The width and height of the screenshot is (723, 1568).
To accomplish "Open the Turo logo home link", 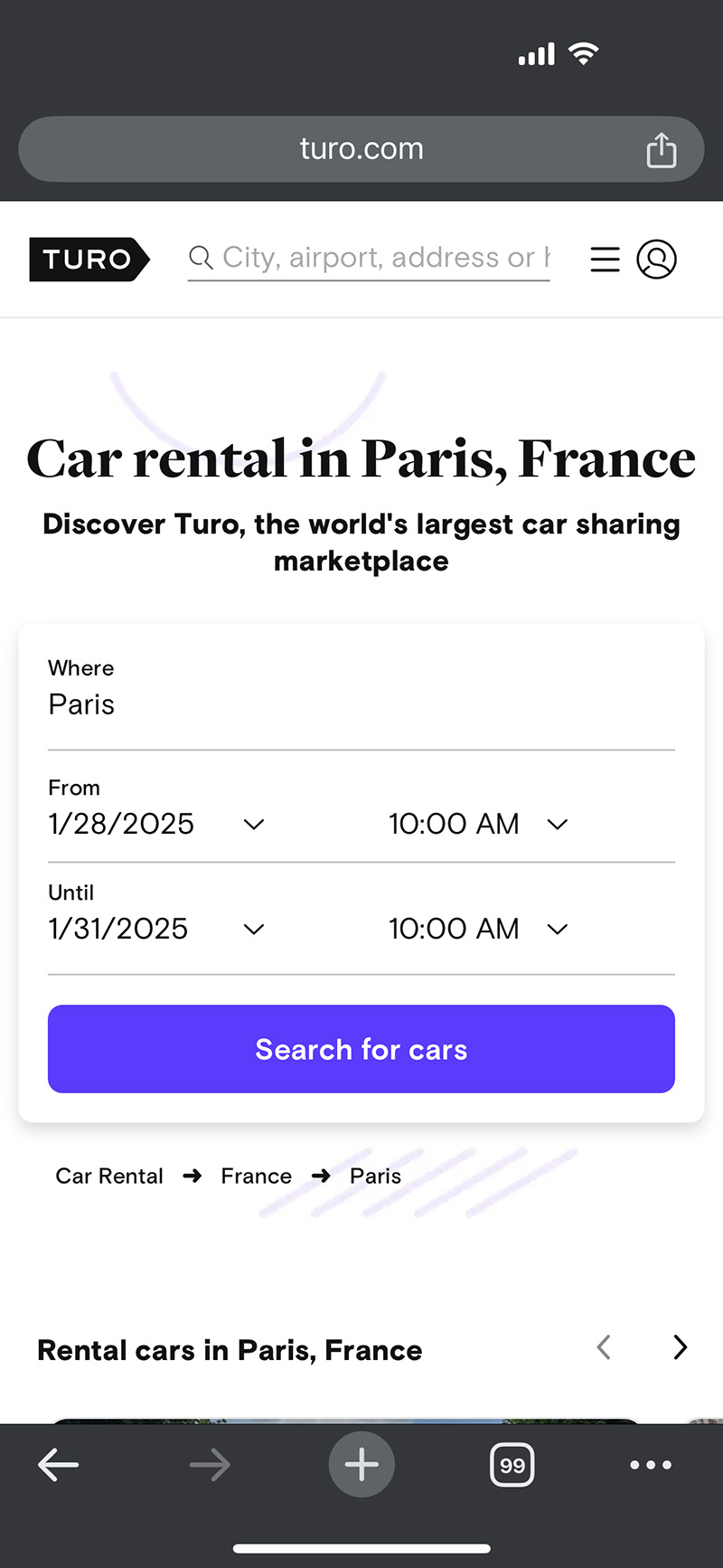I will coord(89,260).
